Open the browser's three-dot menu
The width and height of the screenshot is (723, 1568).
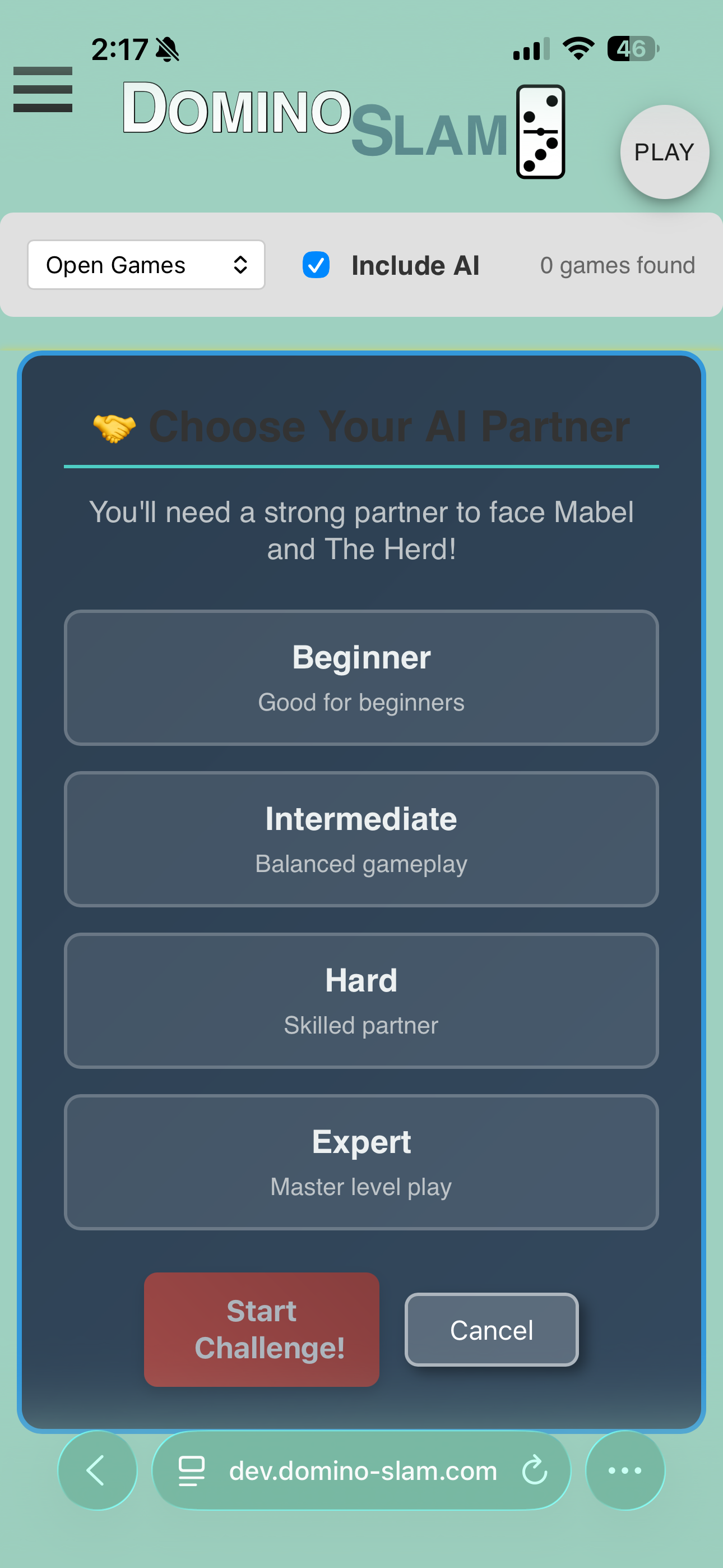624,1470
